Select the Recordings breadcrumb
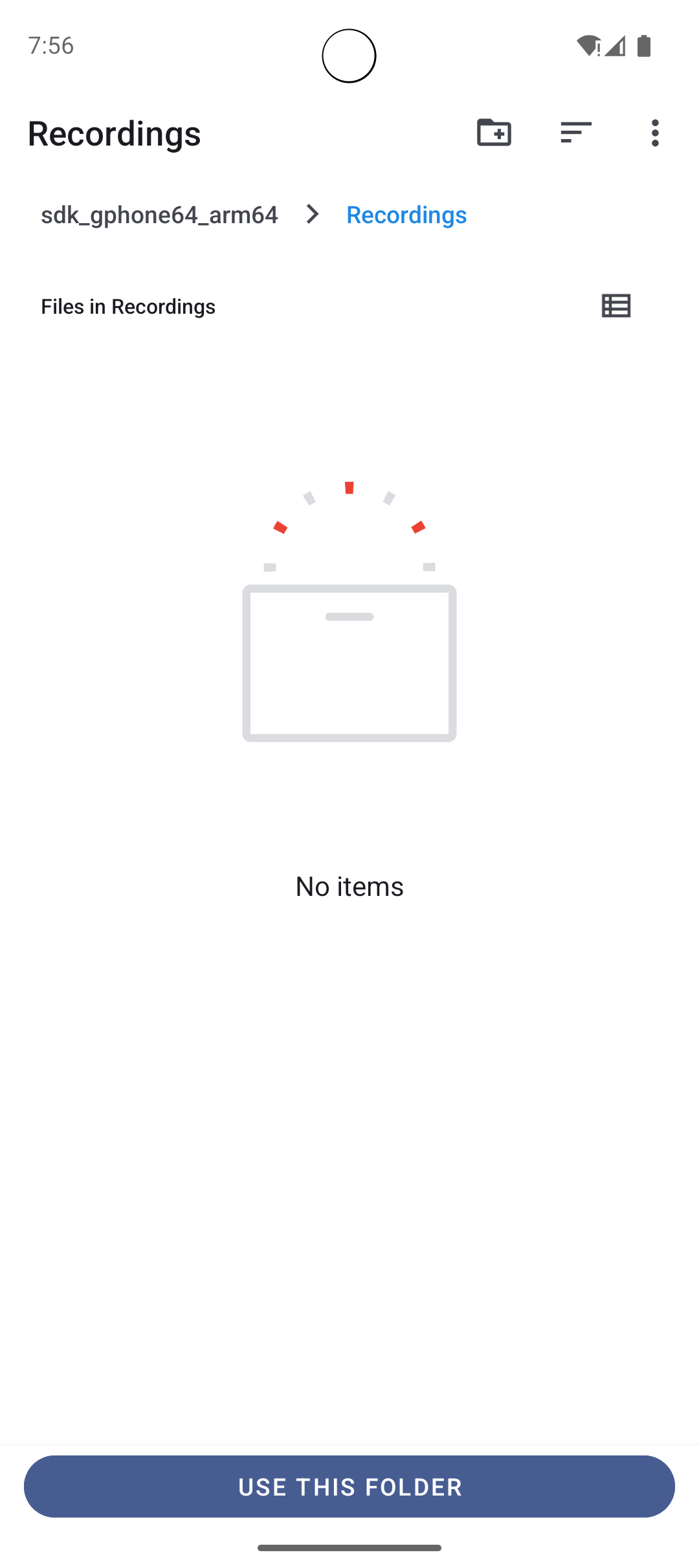Image resolution: width=699 pixels, height=1568 pixels. (x=406, y=215)
